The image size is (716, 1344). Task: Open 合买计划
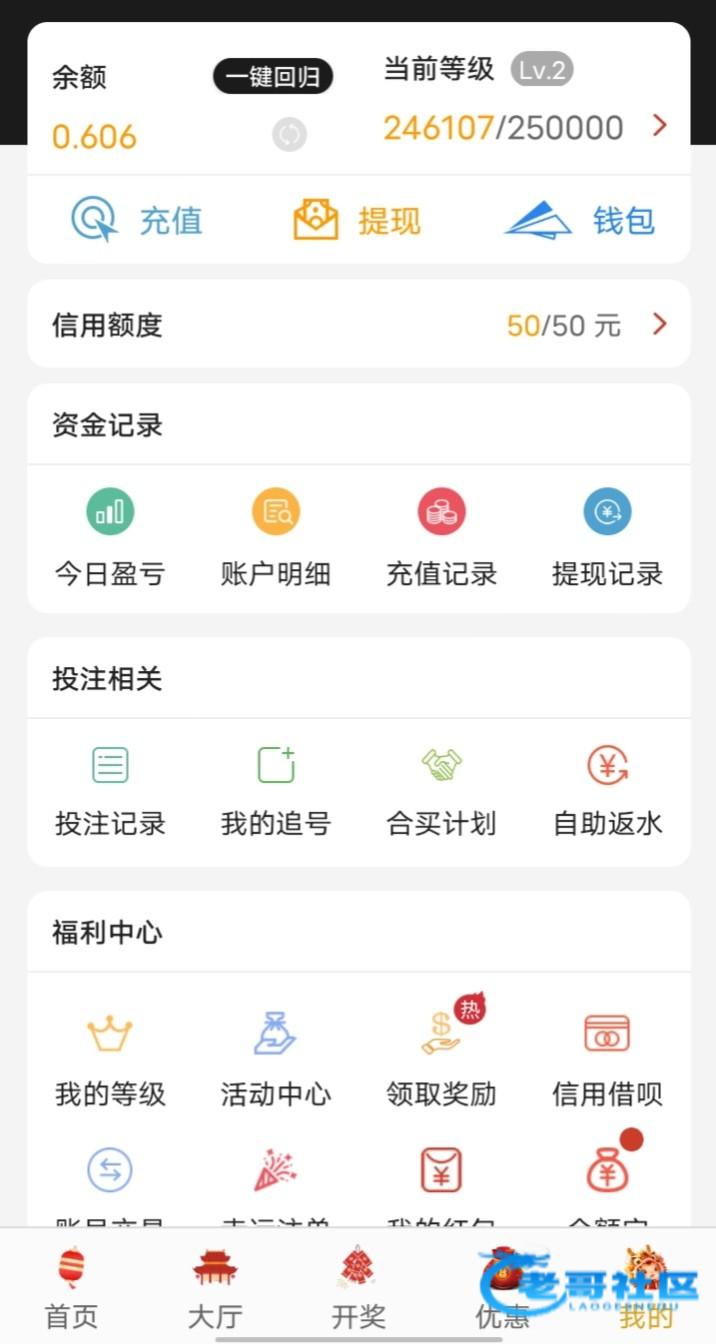point(441,792)
